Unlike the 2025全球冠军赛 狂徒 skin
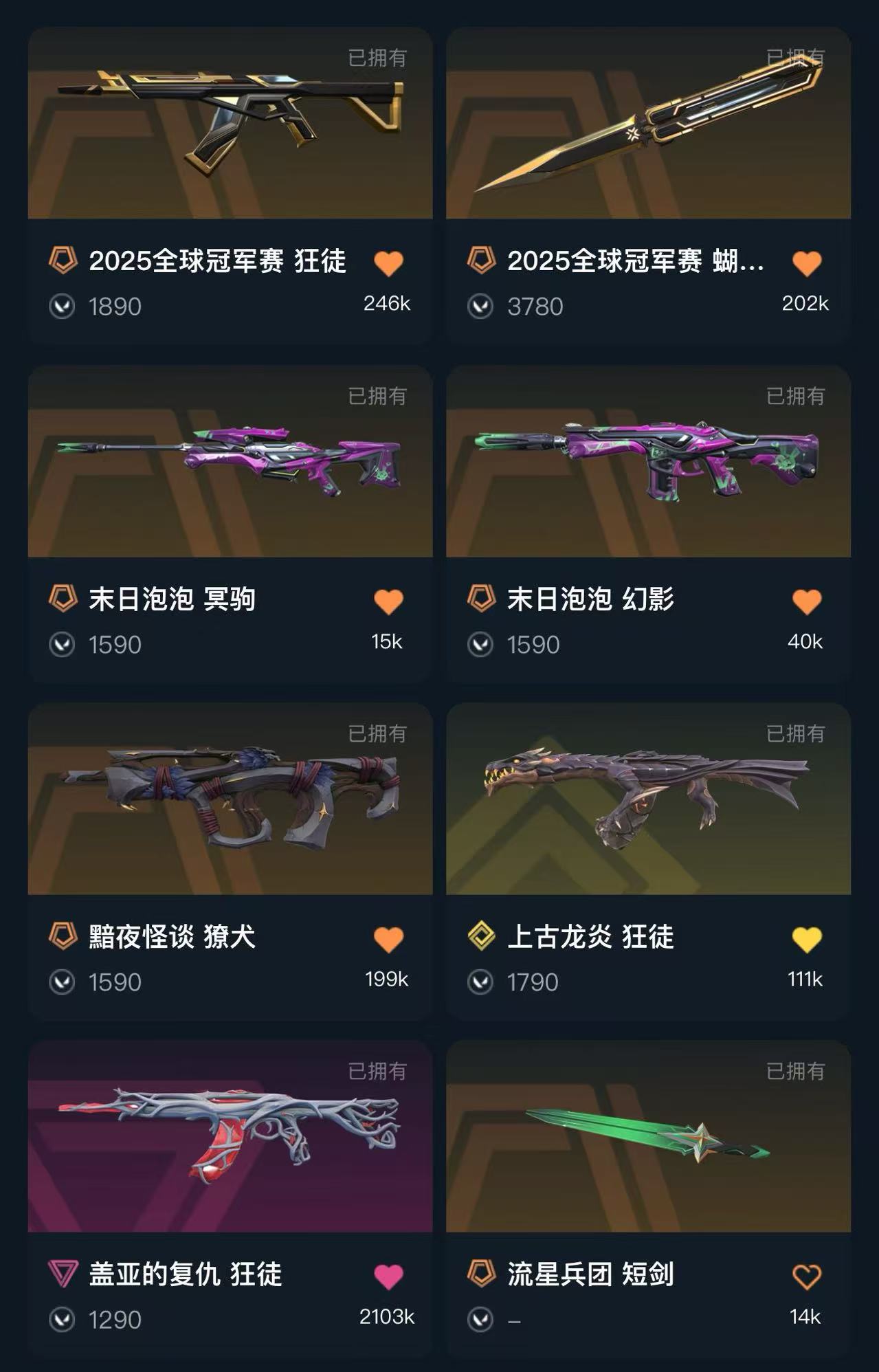879x1372 pixels. point(388,263)
